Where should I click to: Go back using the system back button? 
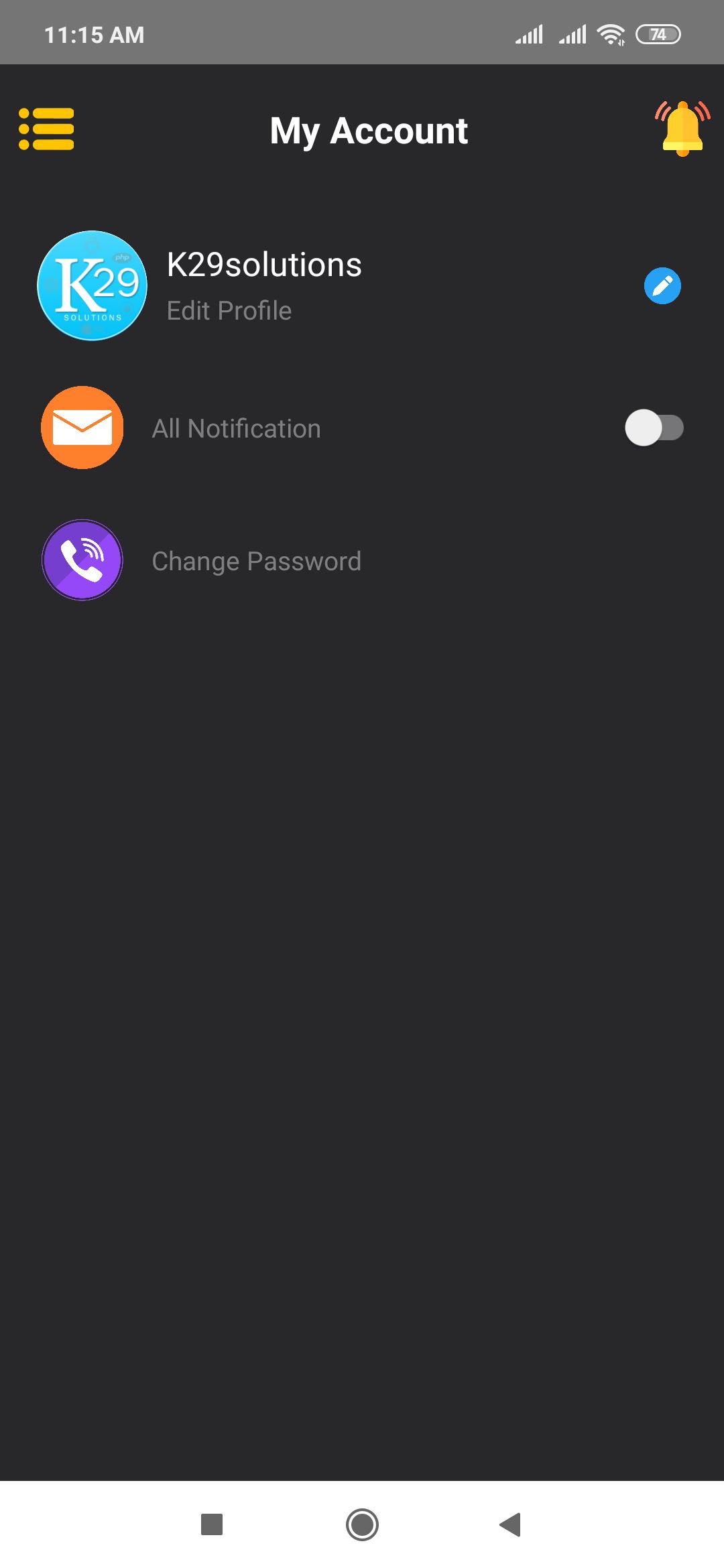point(511,1524)
